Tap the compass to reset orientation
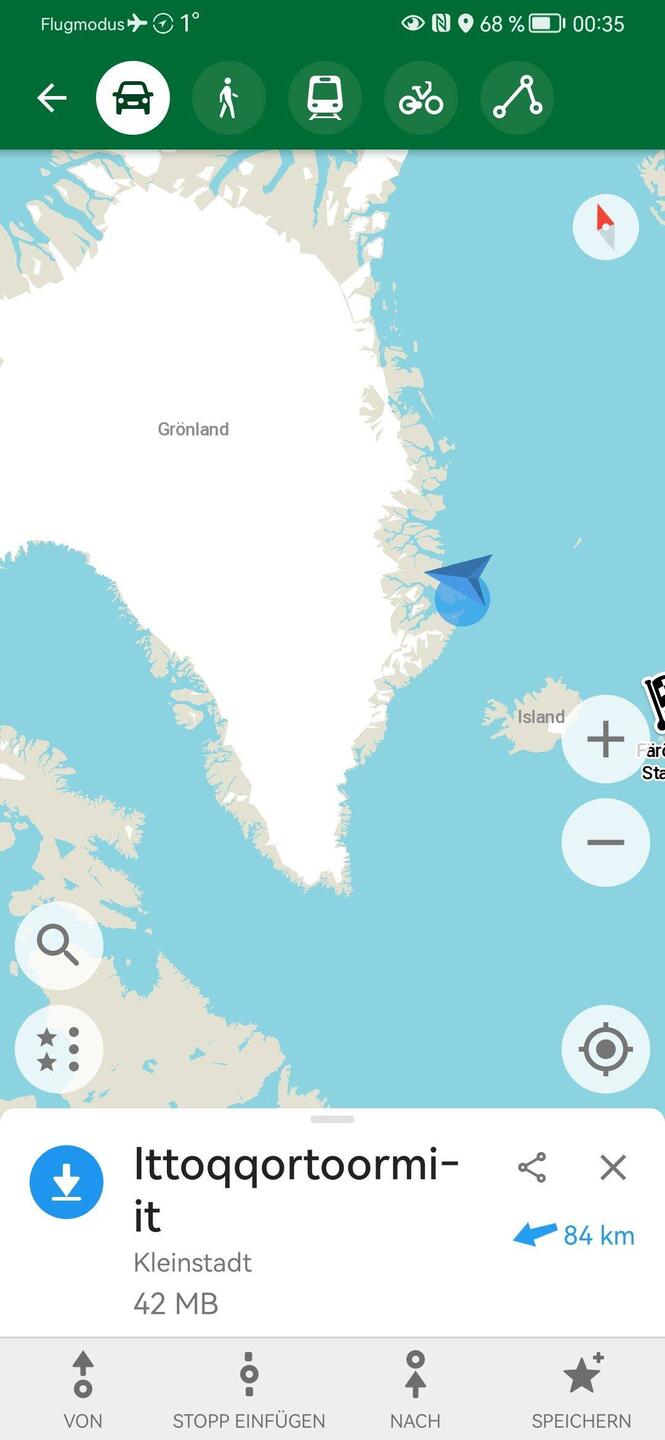Screen dimensions: 665x1440 (605, 227)
